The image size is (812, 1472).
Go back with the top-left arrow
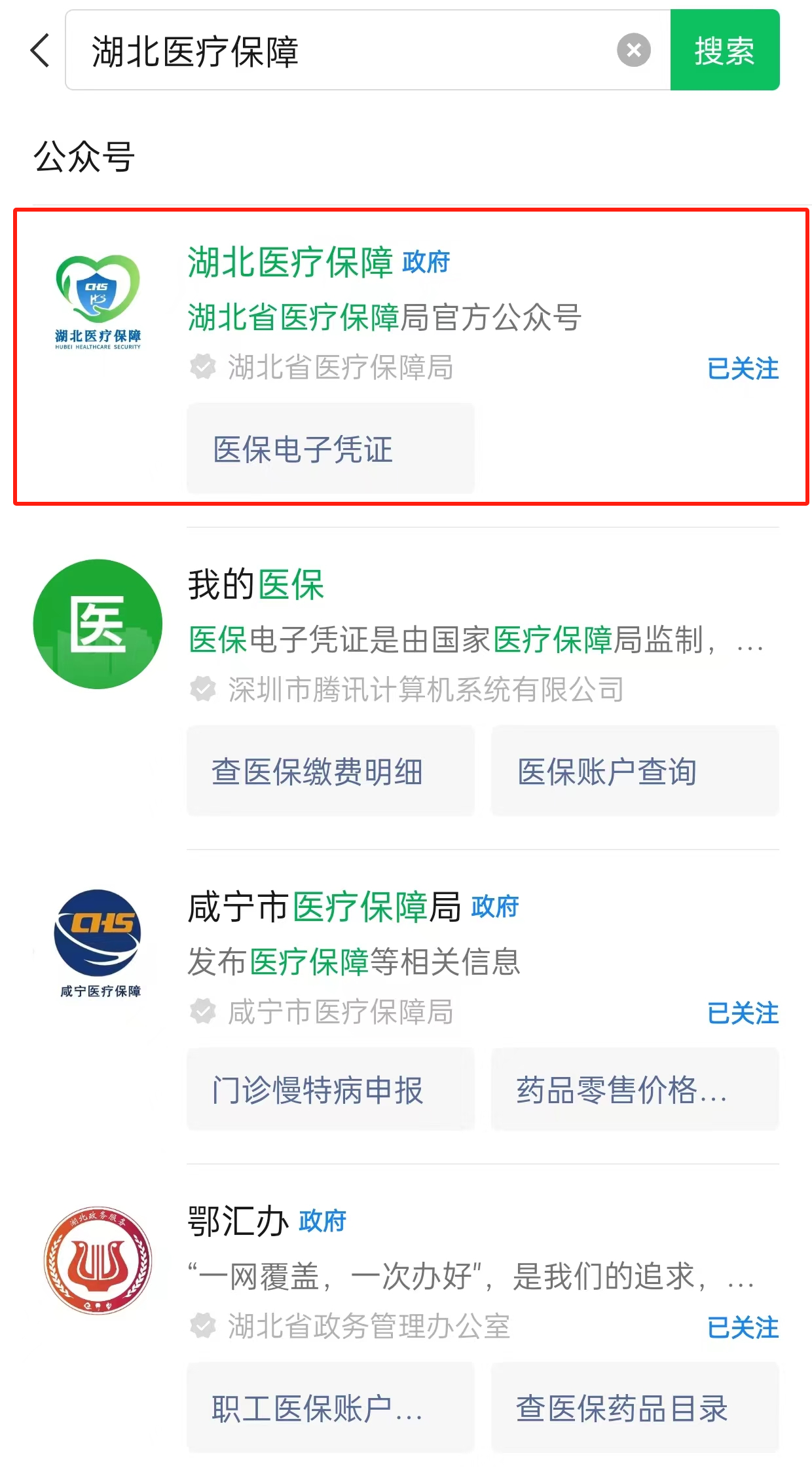[41, 50]
